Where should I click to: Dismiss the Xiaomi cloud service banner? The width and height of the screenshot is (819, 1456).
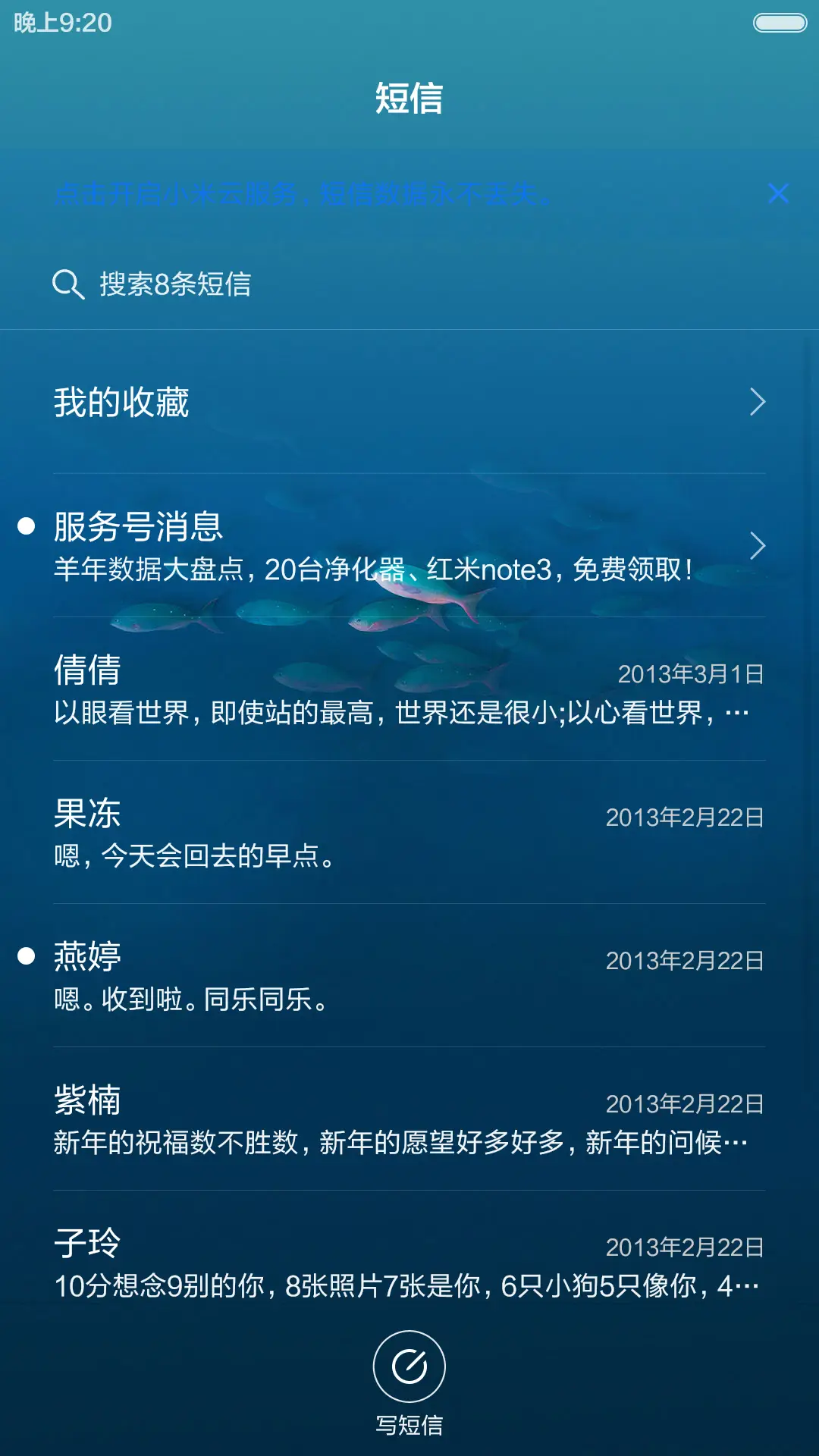point(778,194)
